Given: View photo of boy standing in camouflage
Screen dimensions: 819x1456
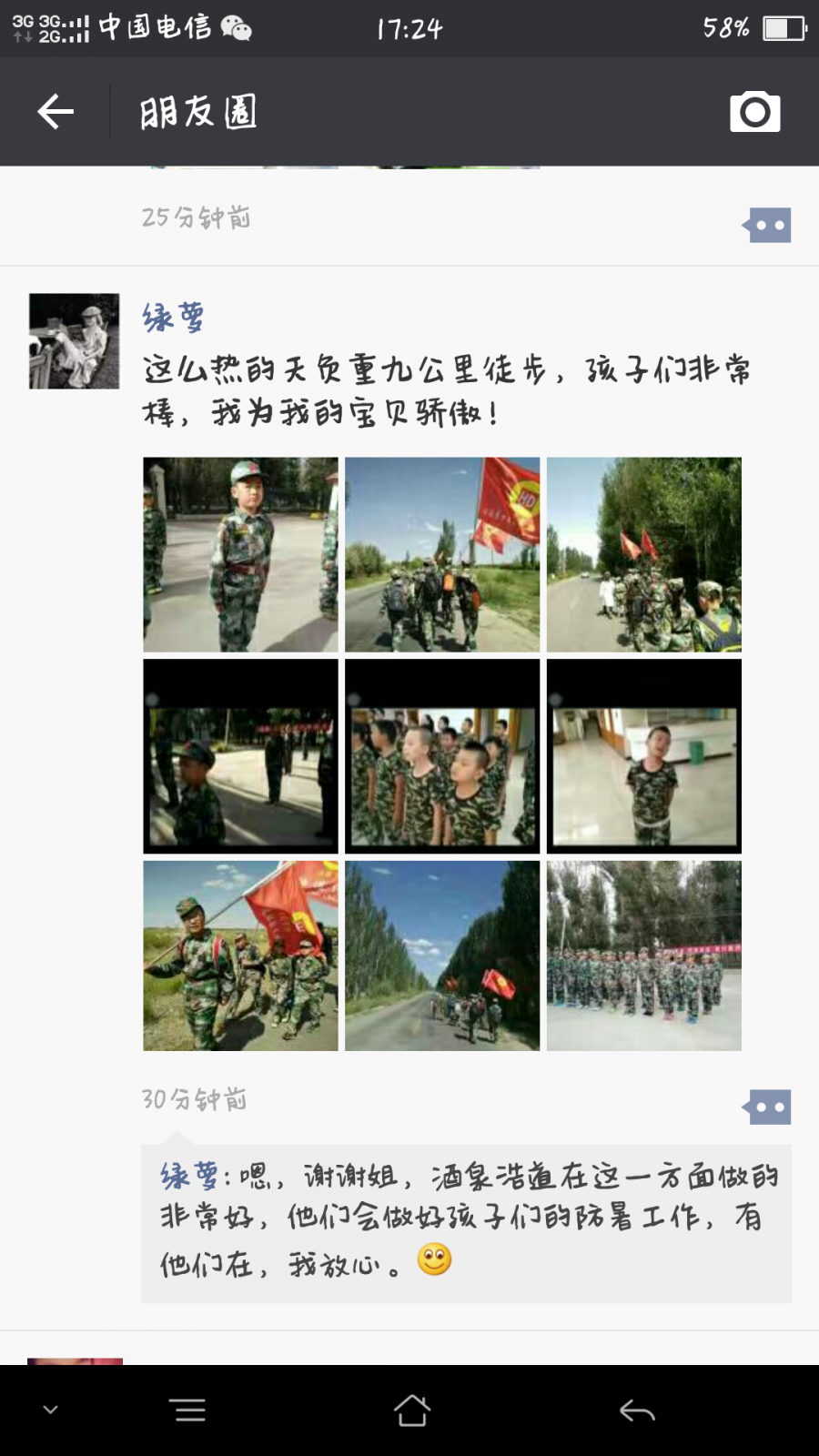Looking at the screenshot, I should pyautogui.click(x=240, y=554).
